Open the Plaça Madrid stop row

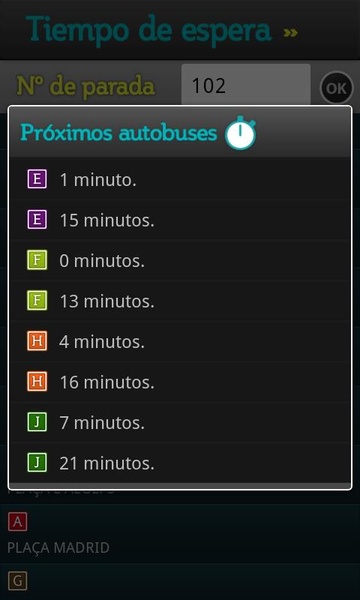(180, 534)
